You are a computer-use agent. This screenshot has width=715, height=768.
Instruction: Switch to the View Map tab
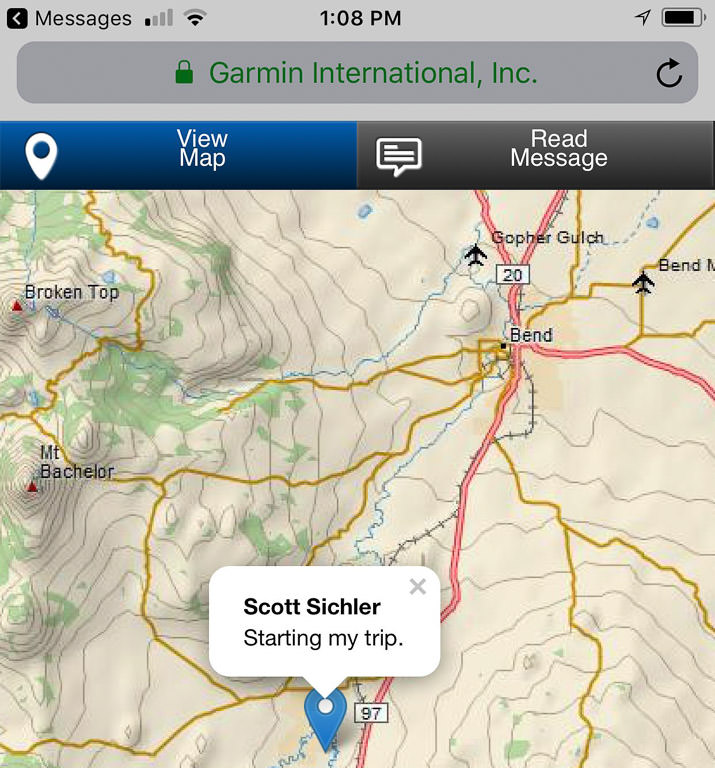coord(178,155)
